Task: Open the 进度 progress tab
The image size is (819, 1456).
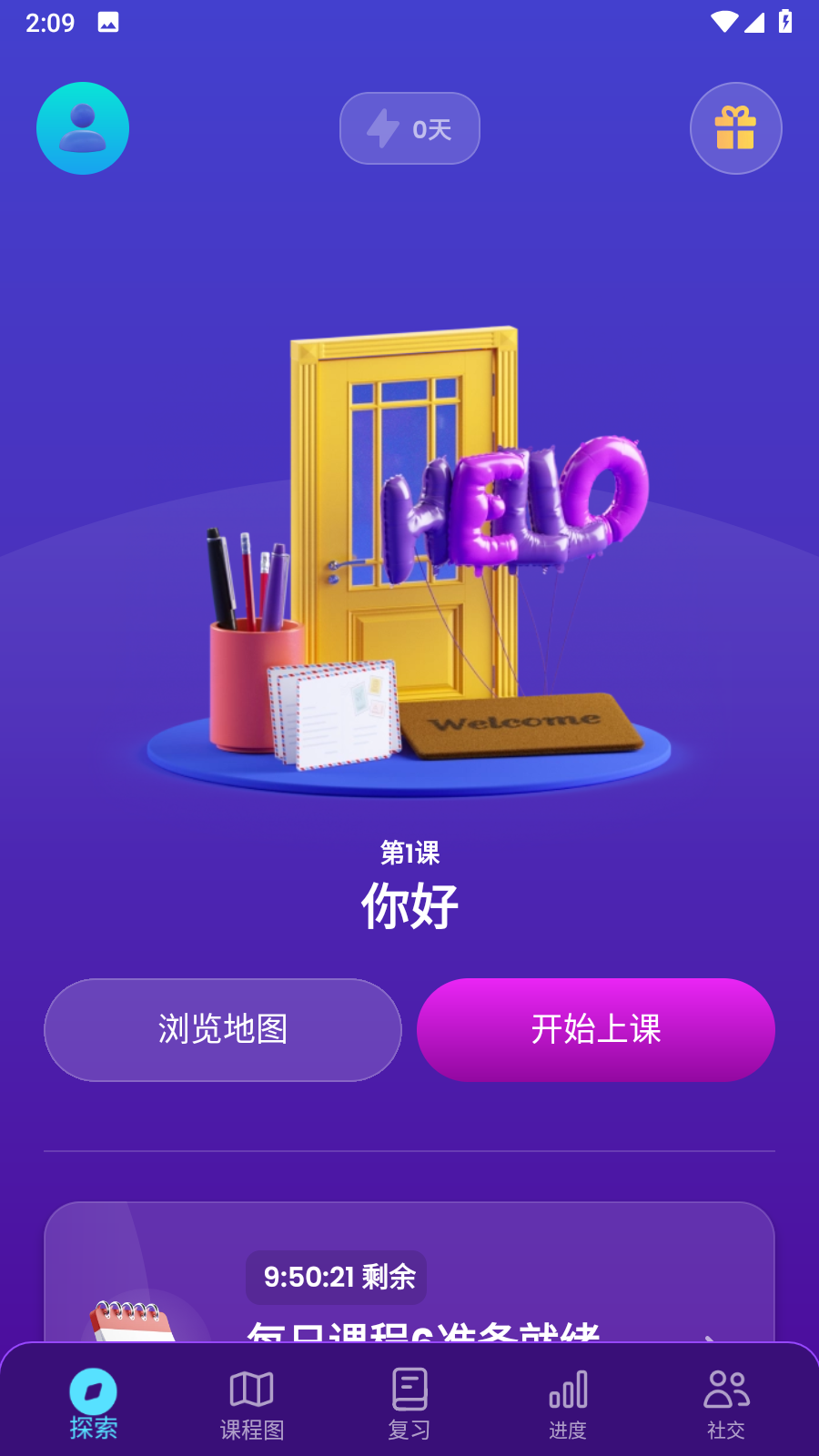Action: pos(568,1404)
